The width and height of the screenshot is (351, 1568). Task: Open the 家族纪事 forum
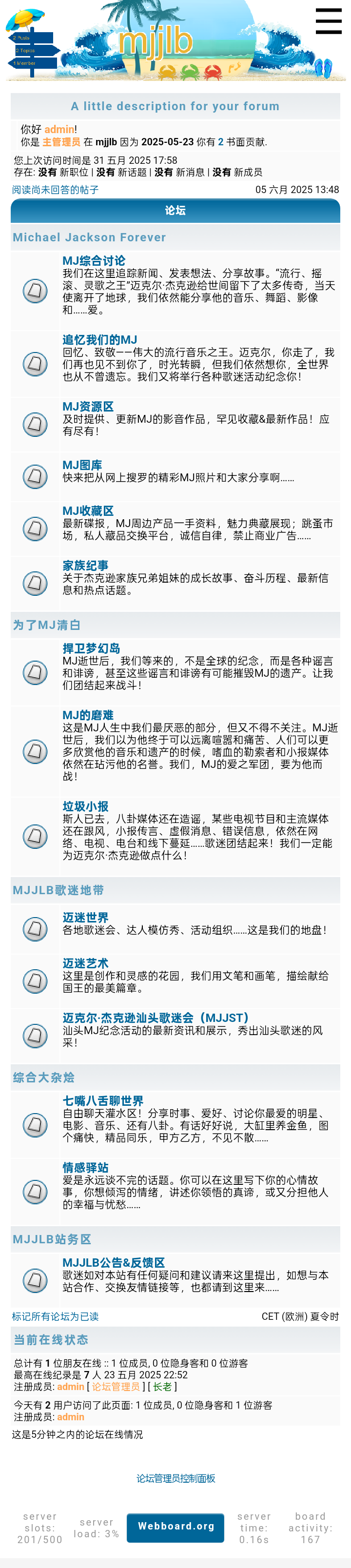(x=85, y=566)
